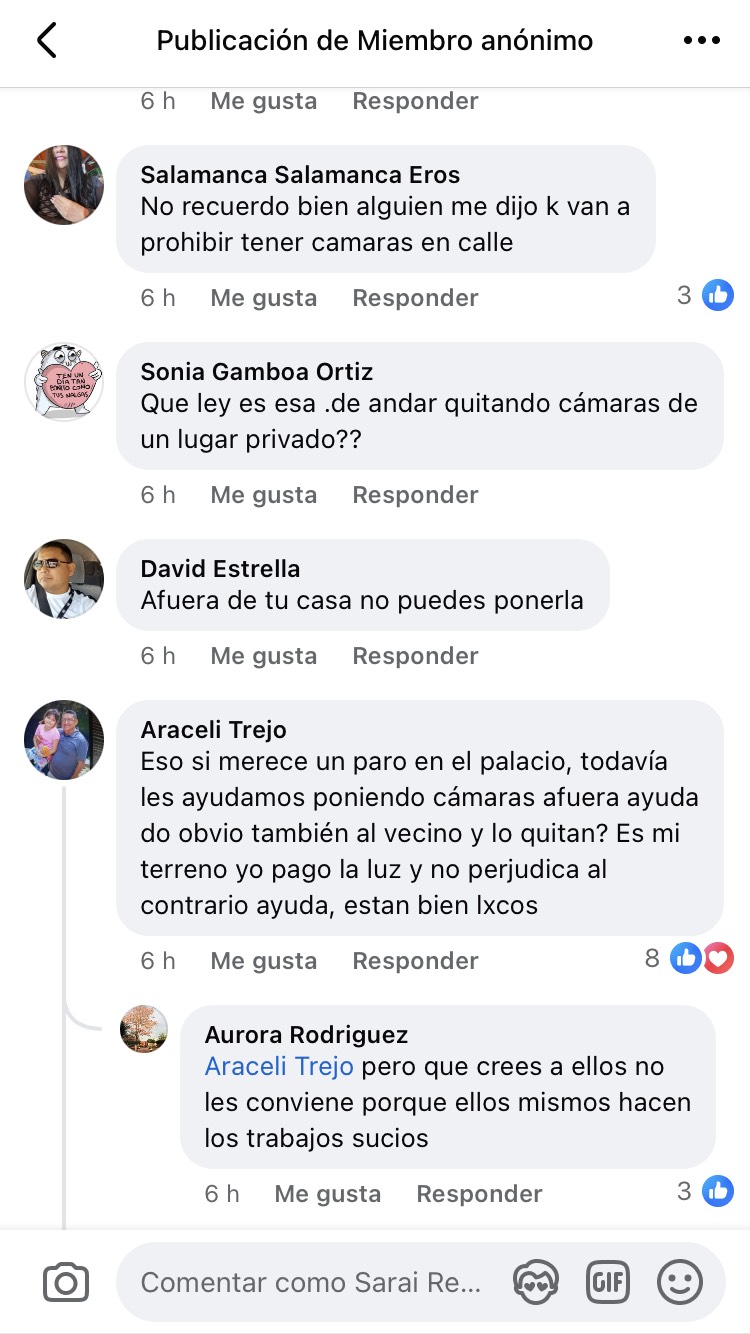Open the Araceli Trejo mention link
The height and width of the screenshot is (1334, 750).
point(279,1067)
